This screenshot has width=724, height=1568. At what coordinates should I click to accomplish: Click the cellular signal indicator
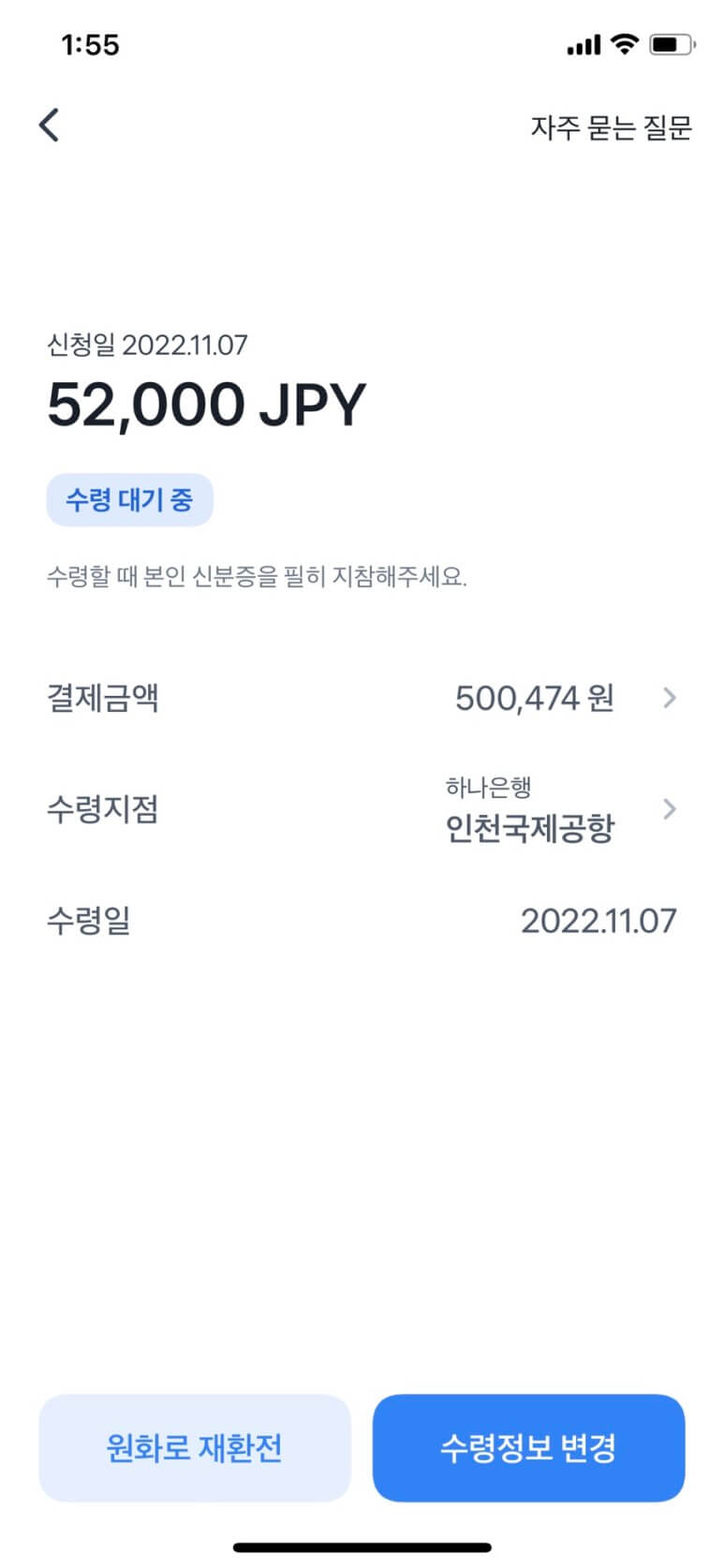583,43
